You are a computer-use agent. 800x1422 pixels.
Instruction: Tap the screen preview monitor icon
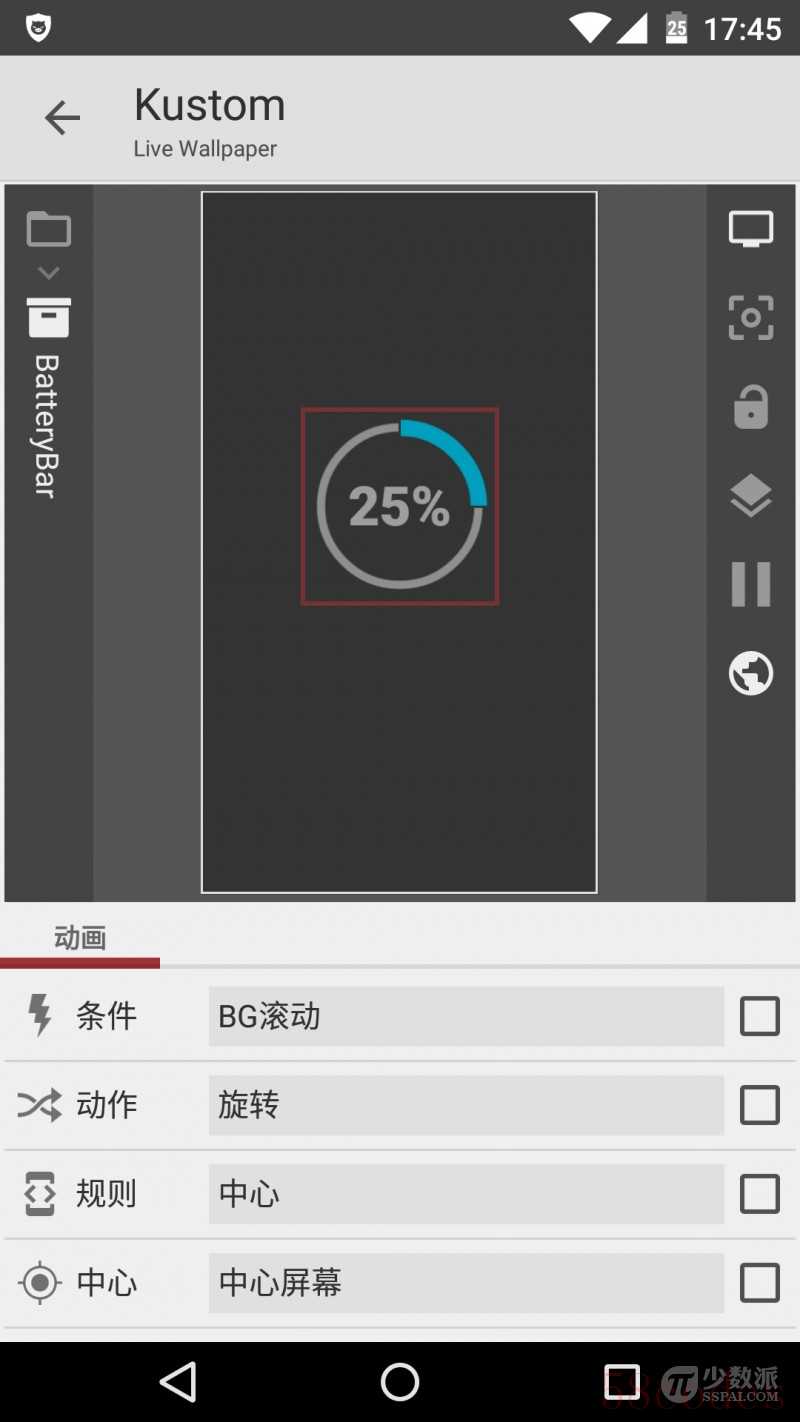(x=751, y=229)
